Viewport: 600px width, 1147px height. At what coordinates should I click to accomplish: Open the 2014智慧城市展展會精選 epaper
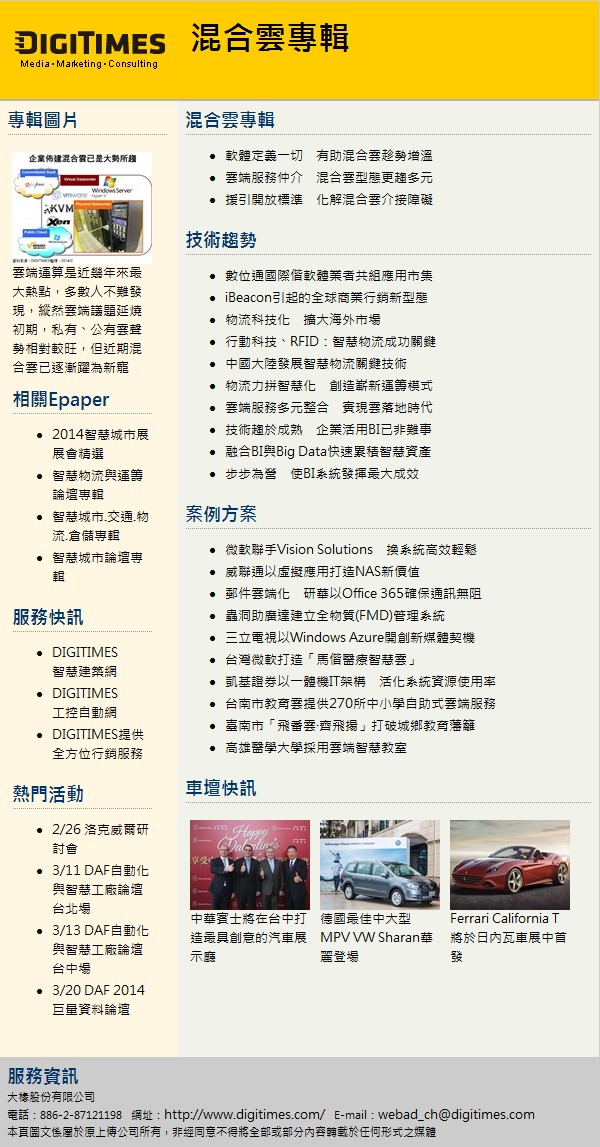(100, 444)
